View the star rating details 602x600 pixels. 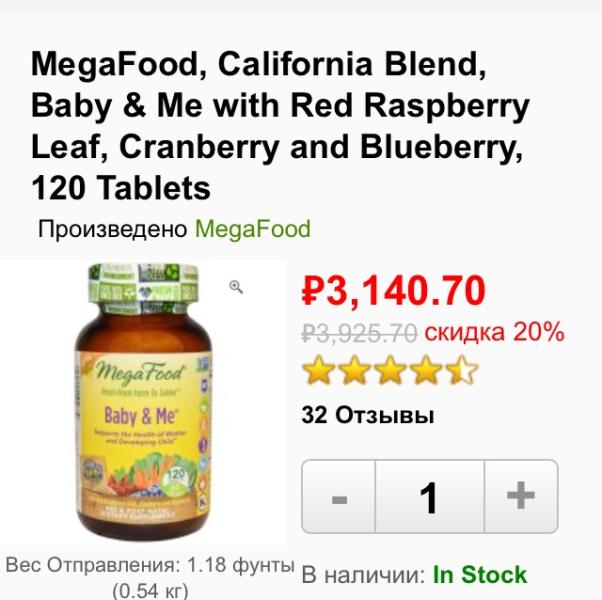(x=389, y=371)
